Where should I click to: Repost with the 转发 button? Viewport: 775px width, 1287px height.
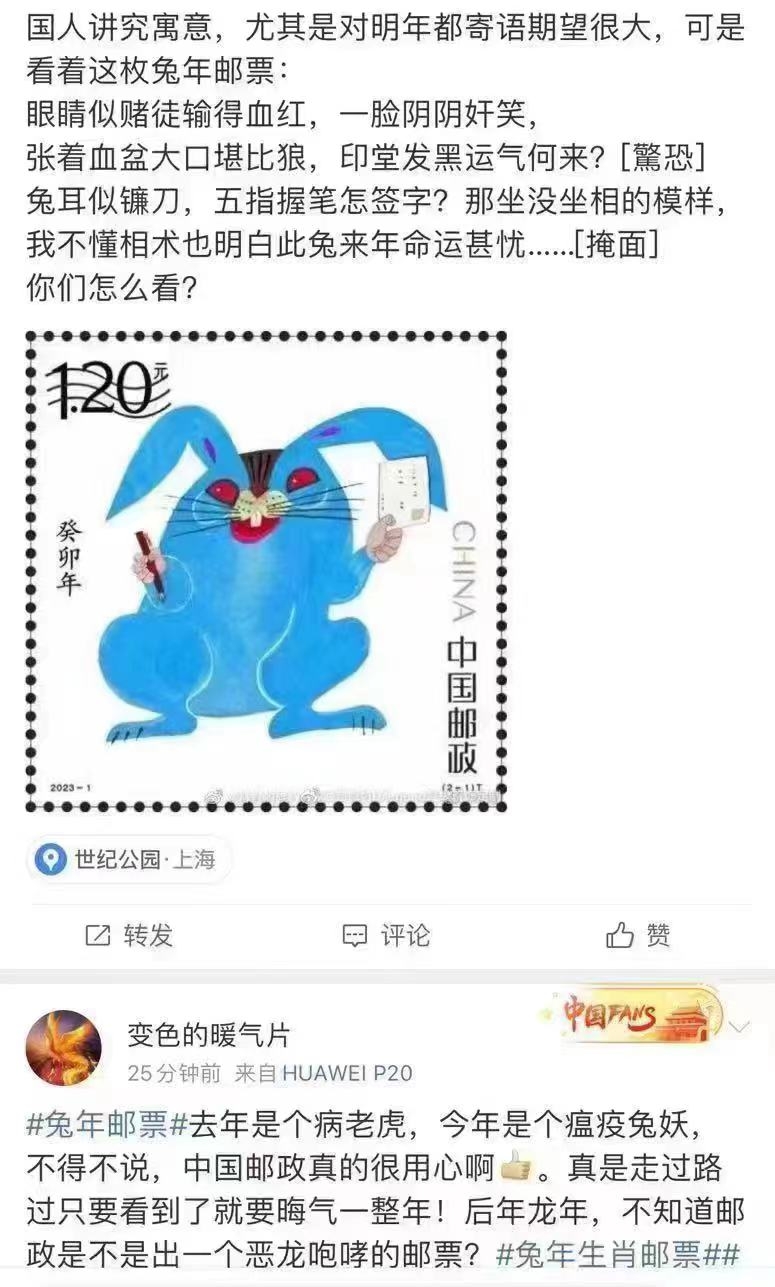pos(129,935)
